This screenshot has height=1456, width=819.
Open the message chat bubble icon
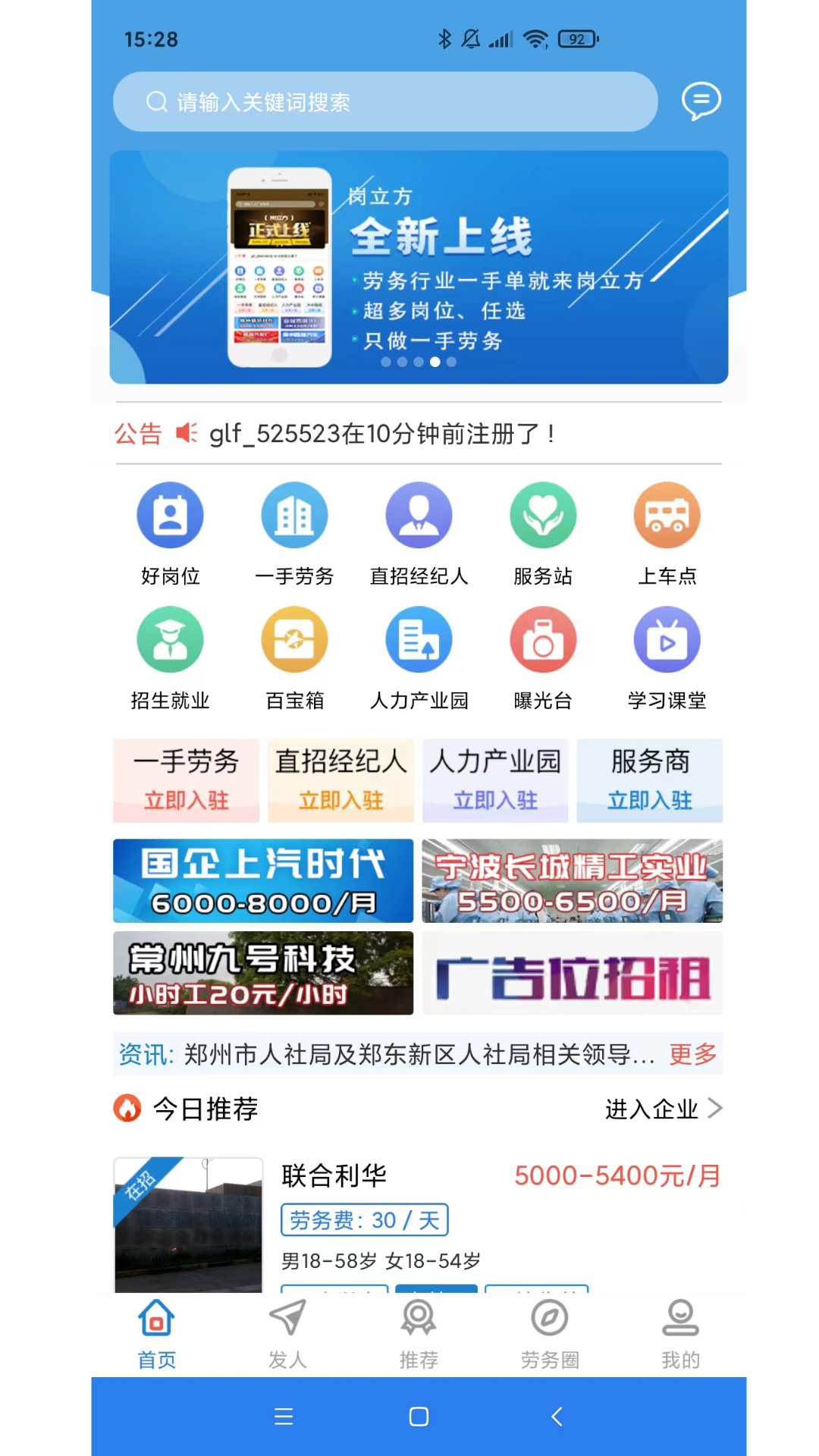701,101
